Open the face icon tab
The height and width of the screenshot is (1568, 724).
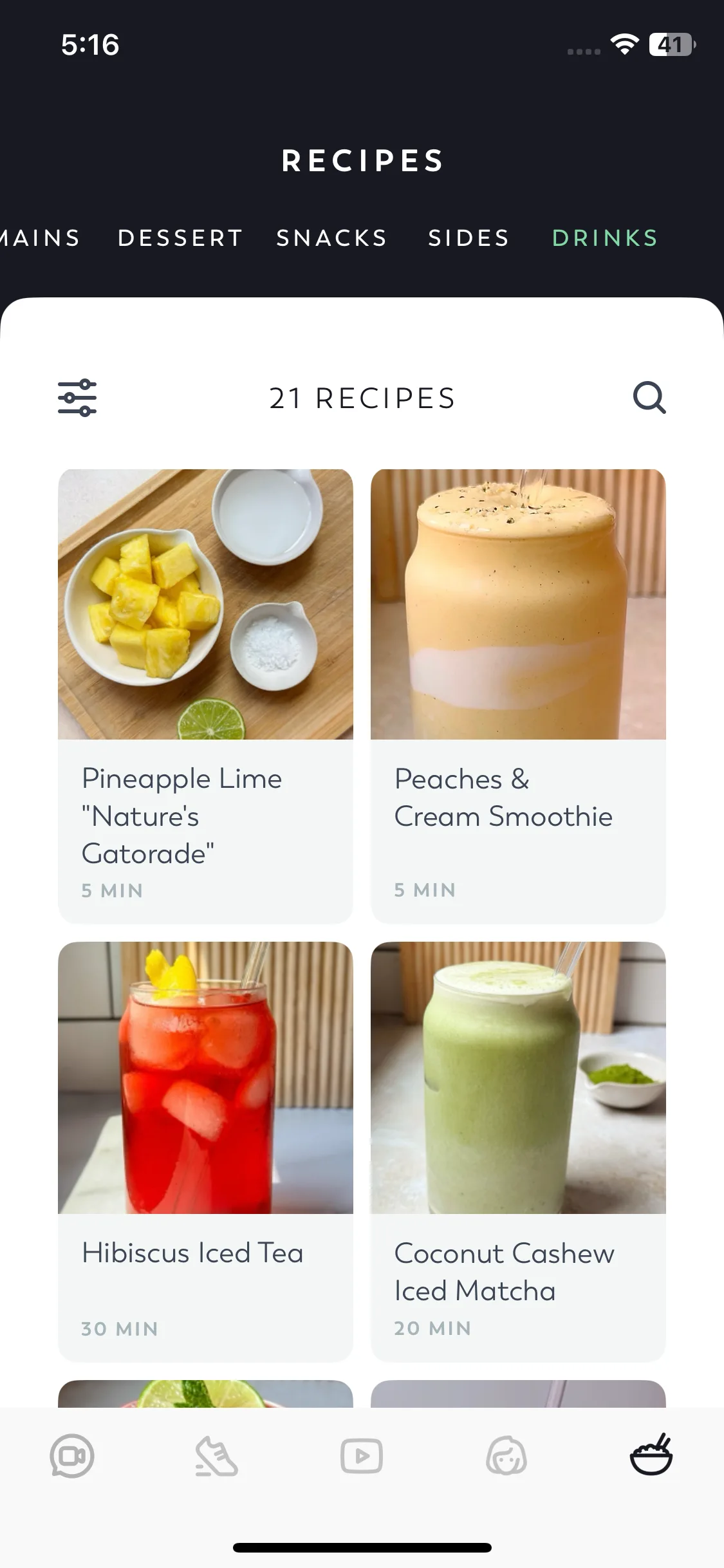click(x=506, y=1456)
